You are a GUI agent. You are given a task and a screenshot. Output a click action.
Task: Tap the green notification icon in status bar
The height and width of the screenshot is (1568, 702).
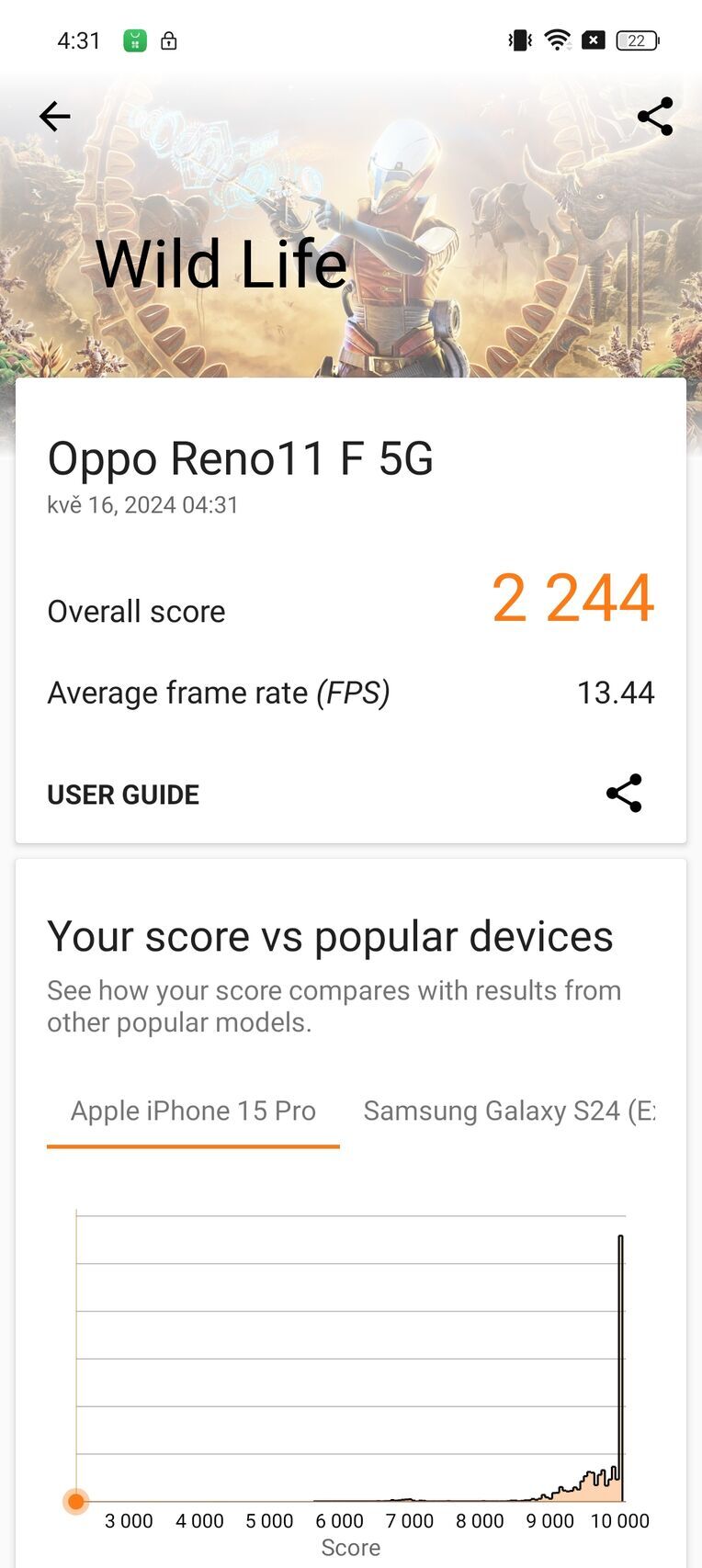(135, 39)
